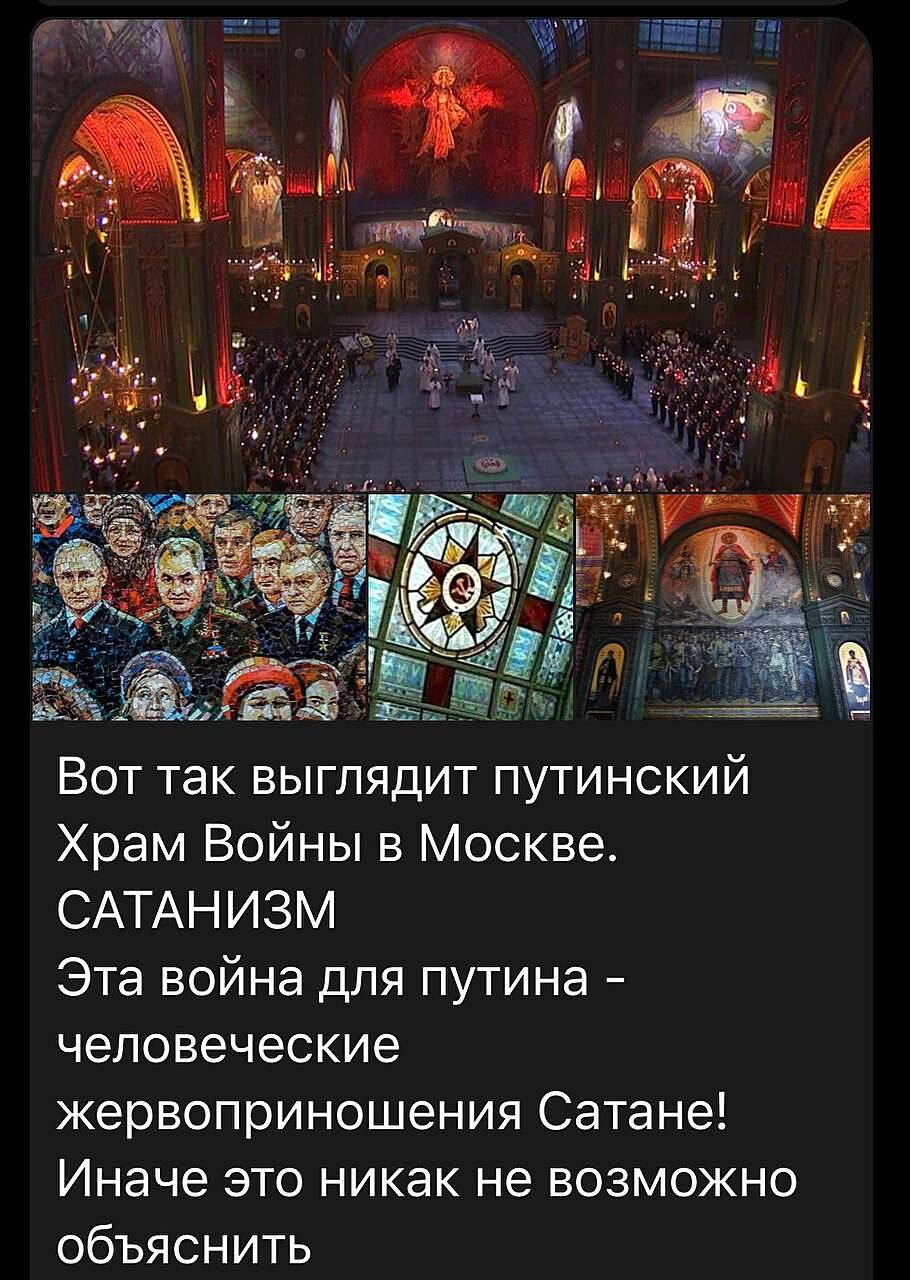Image resolution: width=910 pixels, height=1280 pixels.
Task: Open the altar wall mosaic photo
Action: [723, 607]
